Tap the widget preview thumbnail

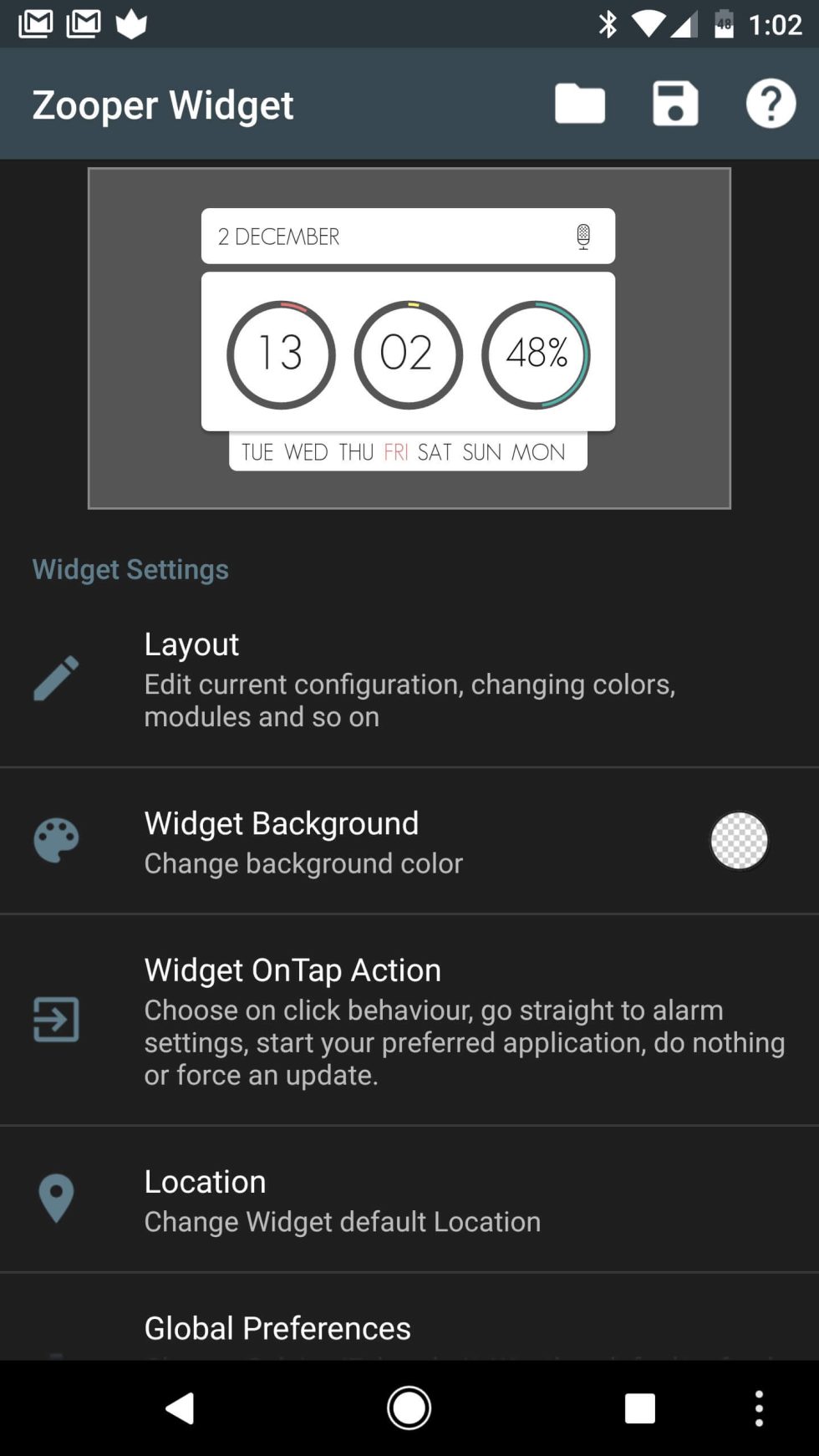(409, 337)
